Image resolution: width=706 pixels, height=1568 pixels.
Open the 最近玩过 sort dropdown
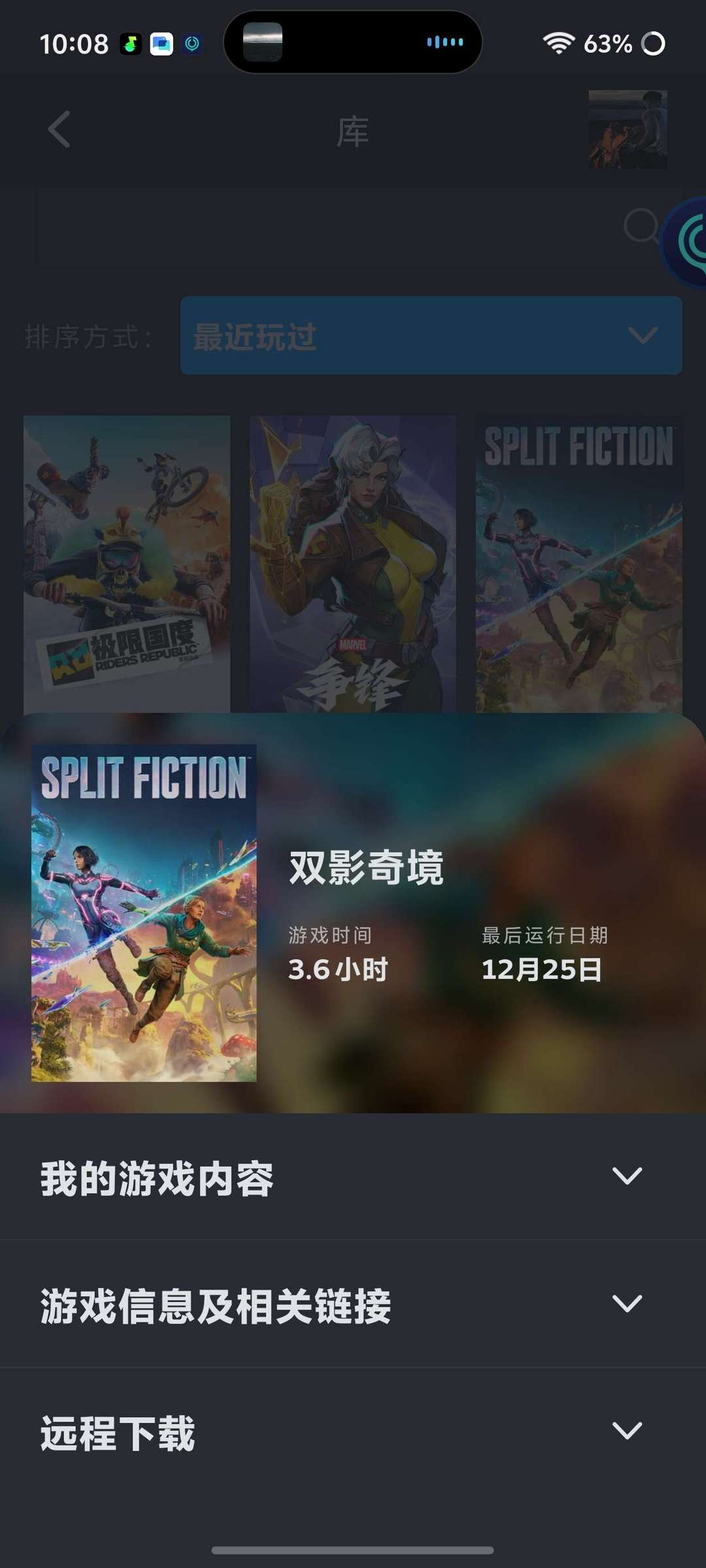[431, 336]
